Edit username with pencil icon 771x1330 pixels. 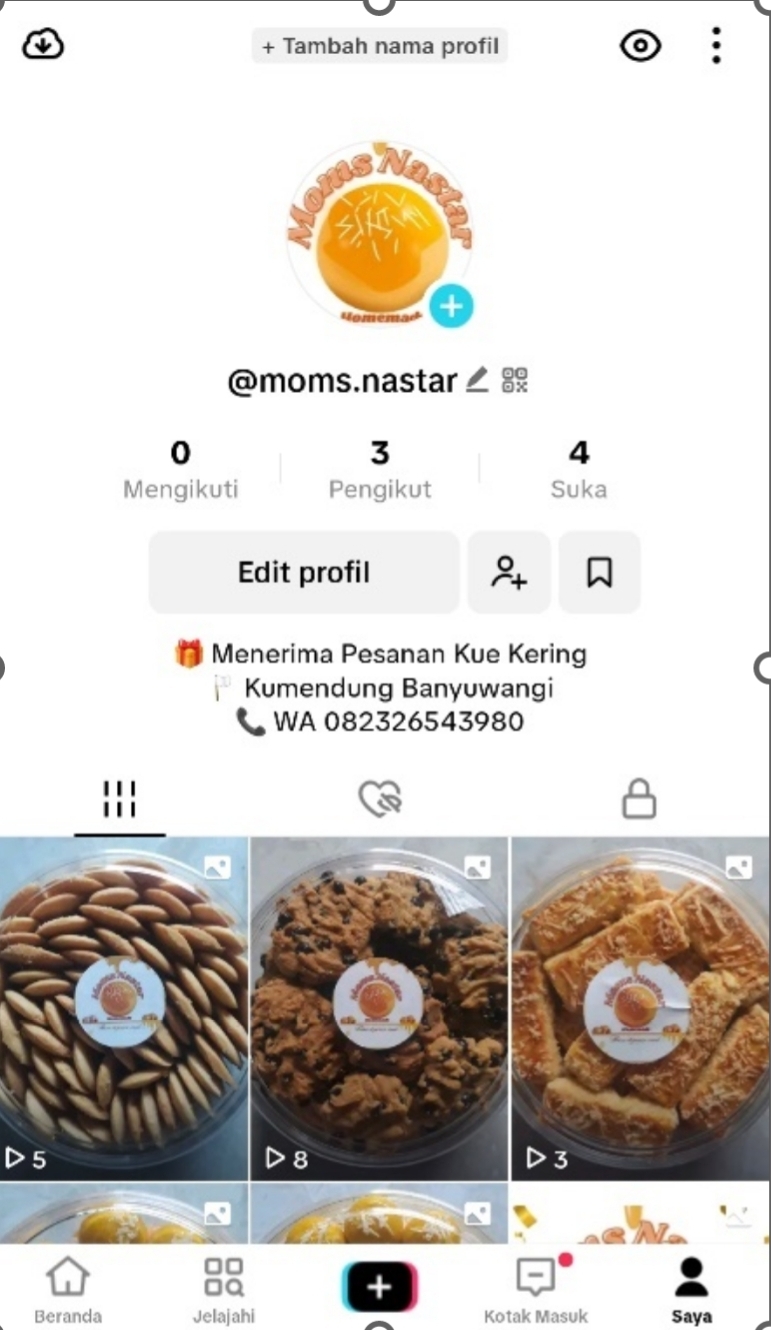click(x=477, y=380)
